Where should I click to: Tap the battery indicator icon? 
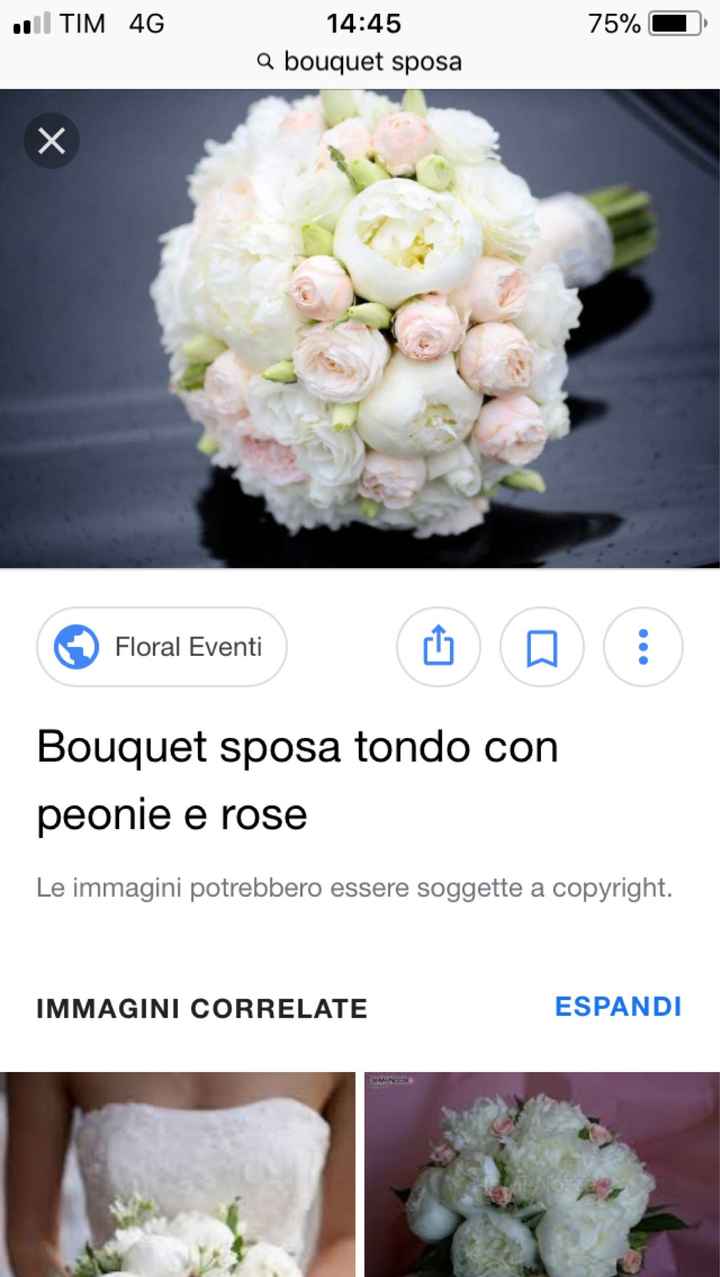(x=676, y=23)
